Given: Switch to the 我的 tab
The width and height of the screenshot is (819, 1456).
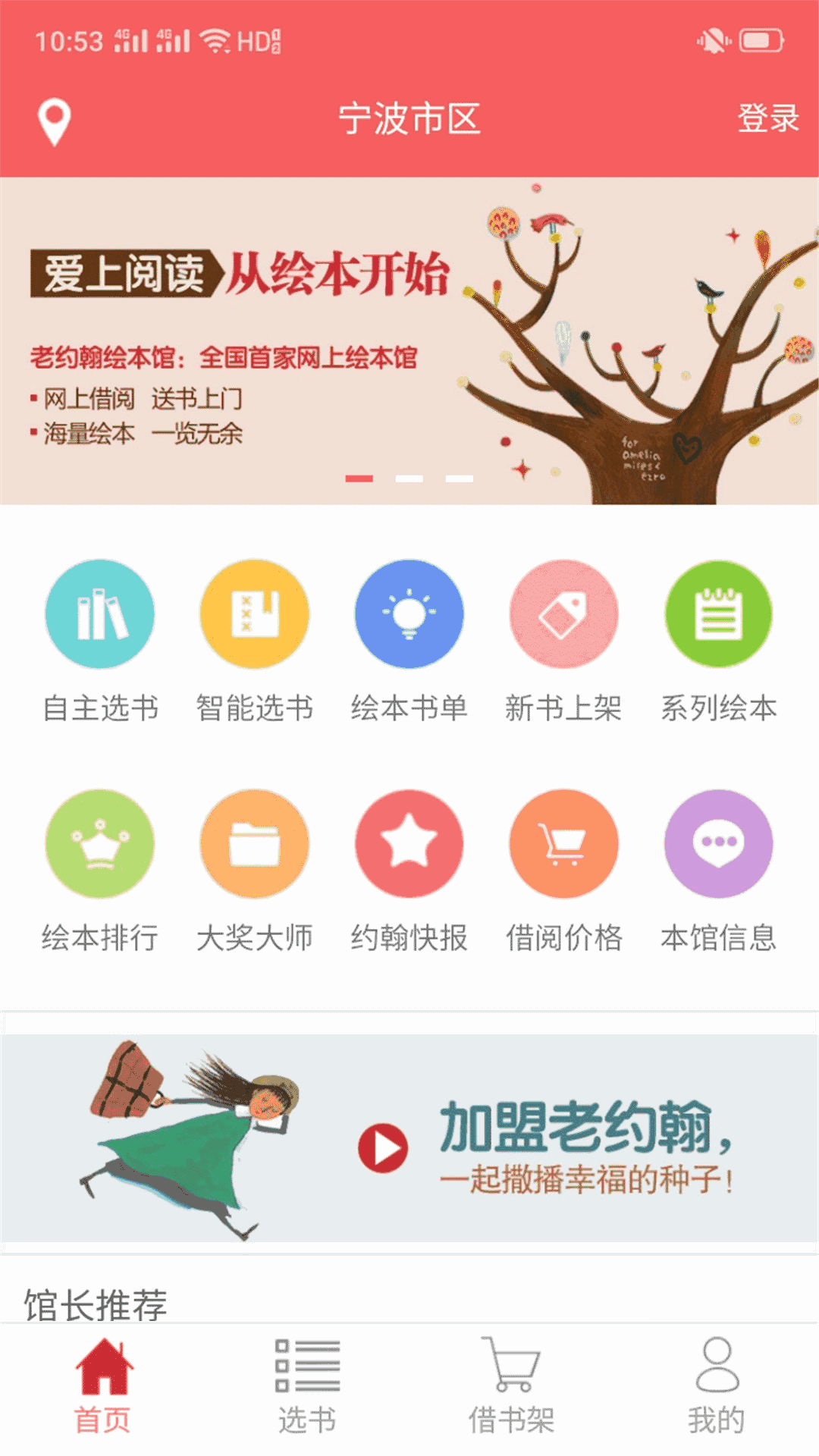Looking at the screenshot, I should point(717,1386).
